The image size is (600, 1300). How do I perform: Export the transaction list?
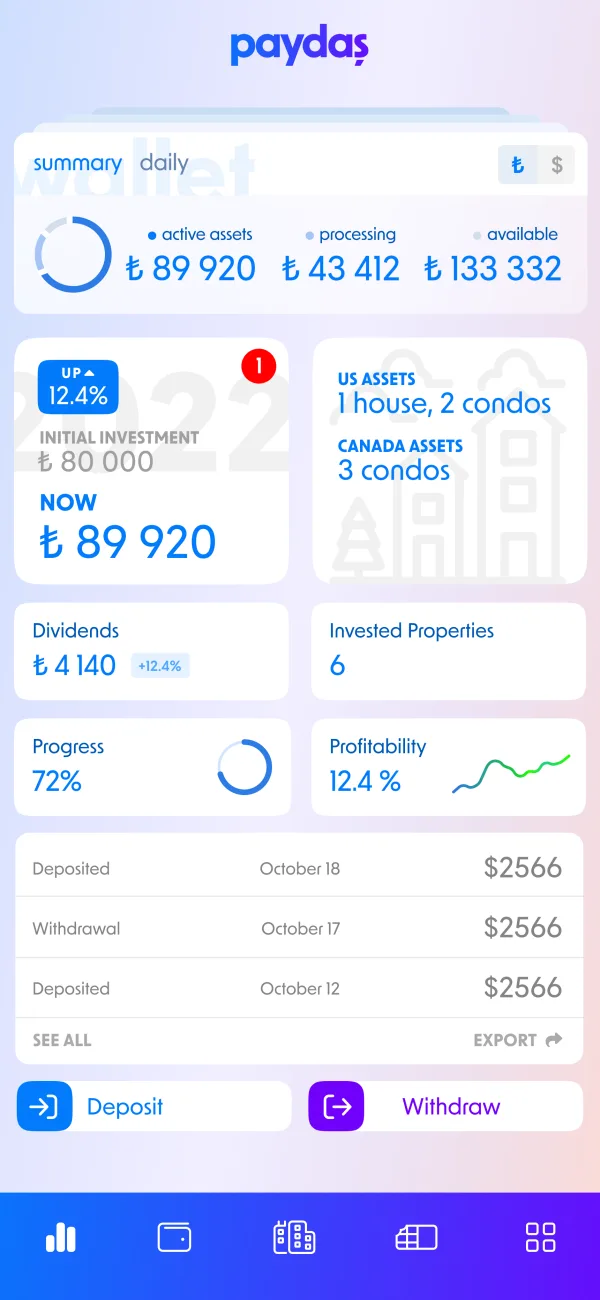[x=517, y=1040]
